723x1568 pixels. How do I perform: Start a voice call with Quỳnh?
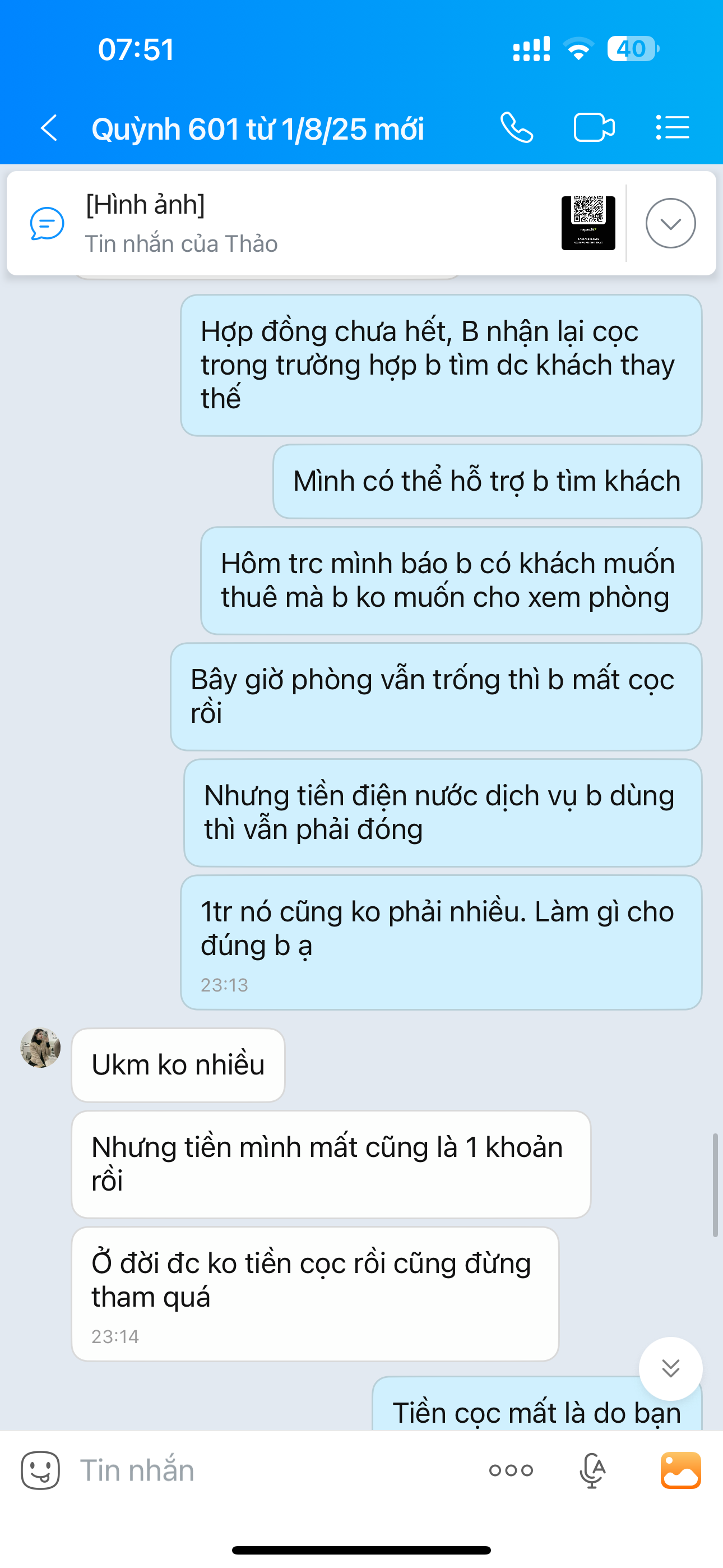pos(517,128)
